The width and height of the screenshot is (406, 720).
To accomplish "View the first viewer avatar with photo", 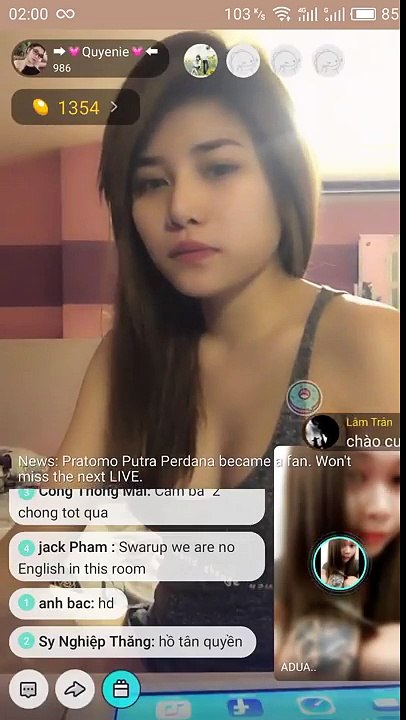I will tap(201, 61).
